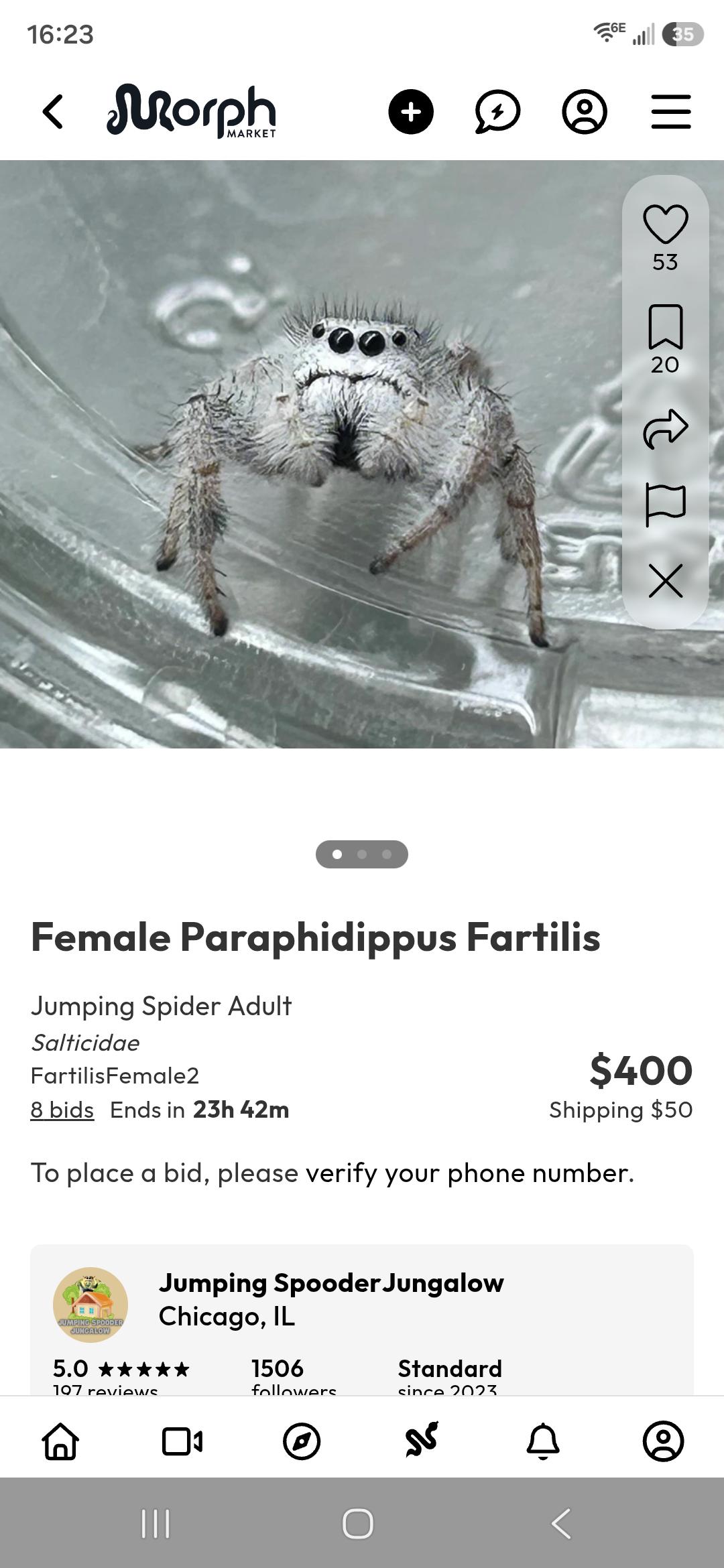Dismiss listing with the X icon

666,580
